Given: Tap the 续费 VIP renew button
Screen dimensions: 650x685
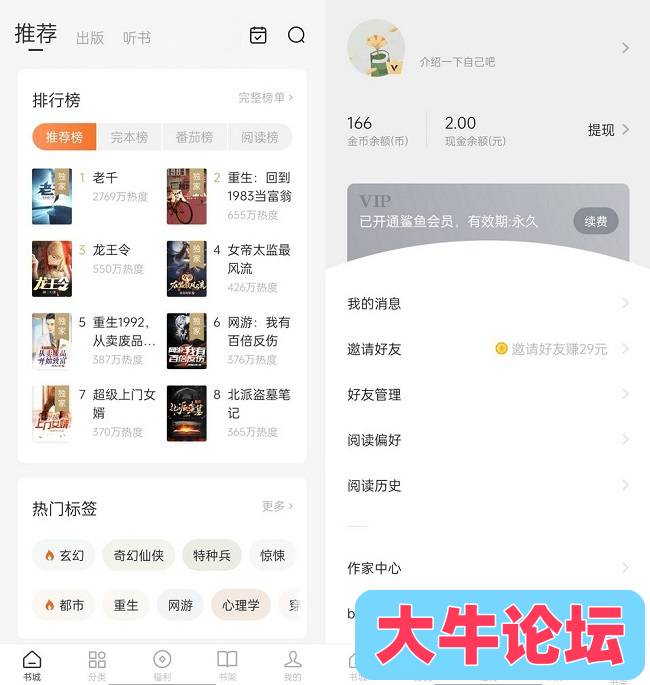Looking at the screenshot, I should (595, 221).
